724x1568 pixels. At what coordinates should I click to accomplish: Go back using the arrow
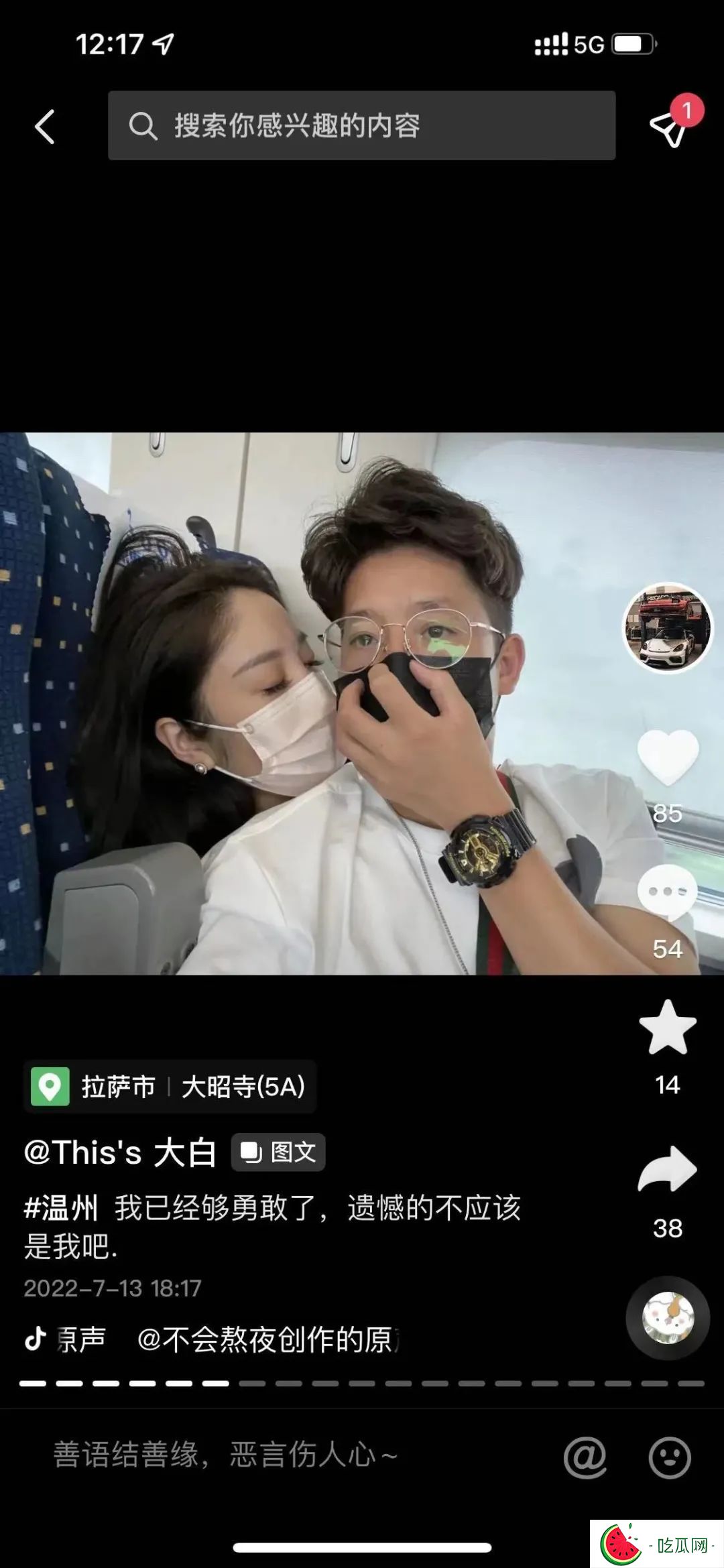(x=45, y=127)
